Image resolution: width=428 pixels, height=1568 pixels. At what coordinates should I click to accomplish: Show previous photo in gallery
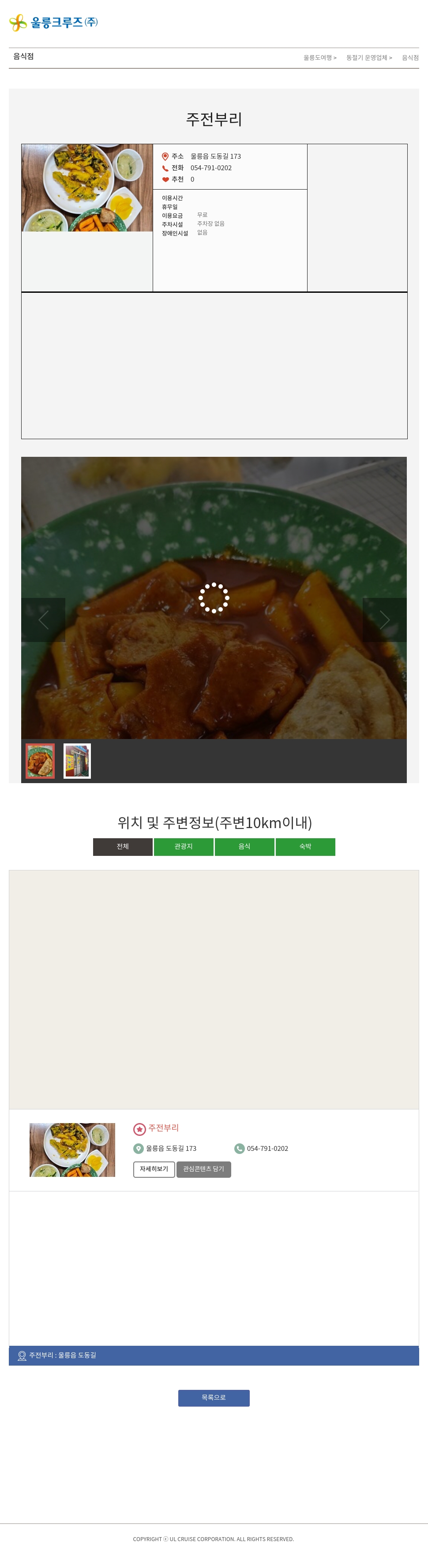point(43,620)
